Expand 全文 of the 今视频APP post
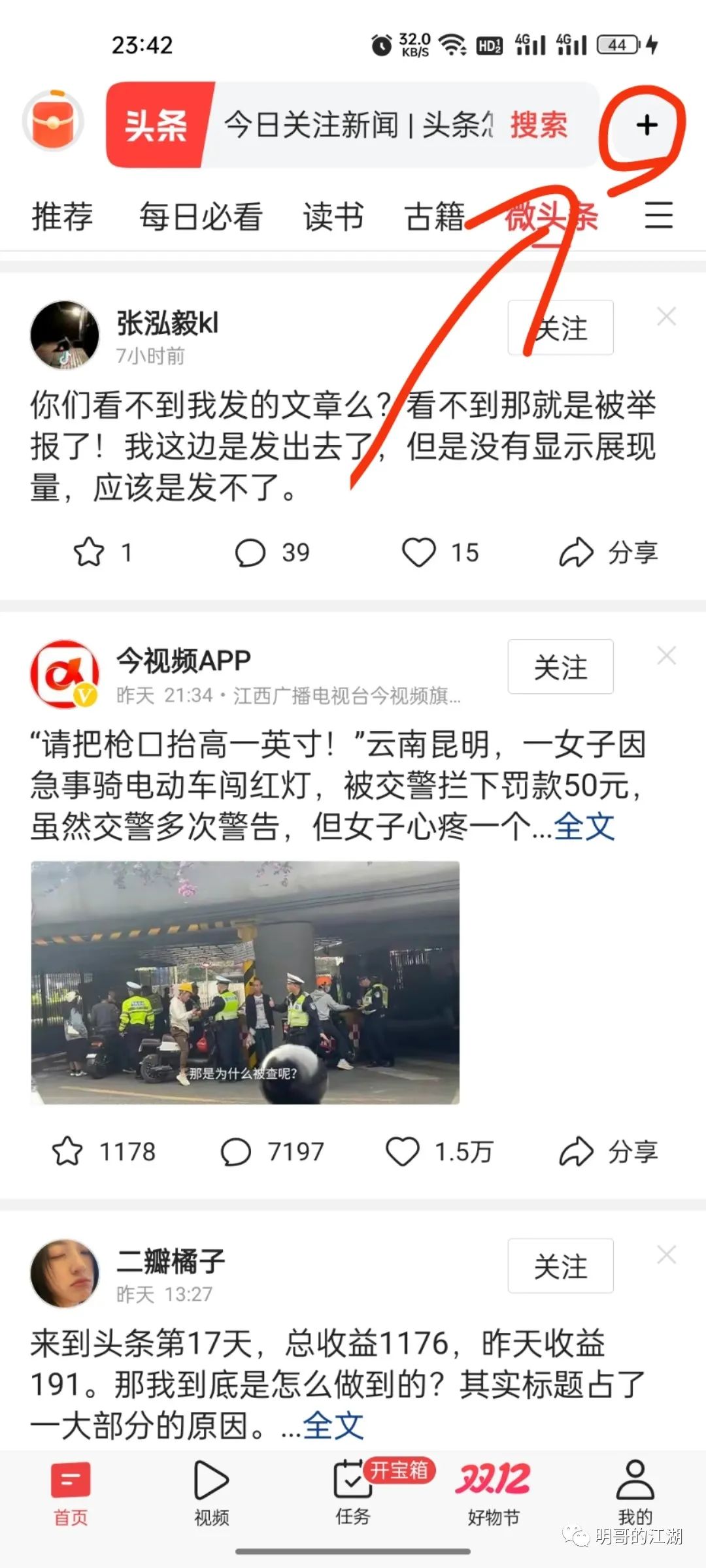 584,827
